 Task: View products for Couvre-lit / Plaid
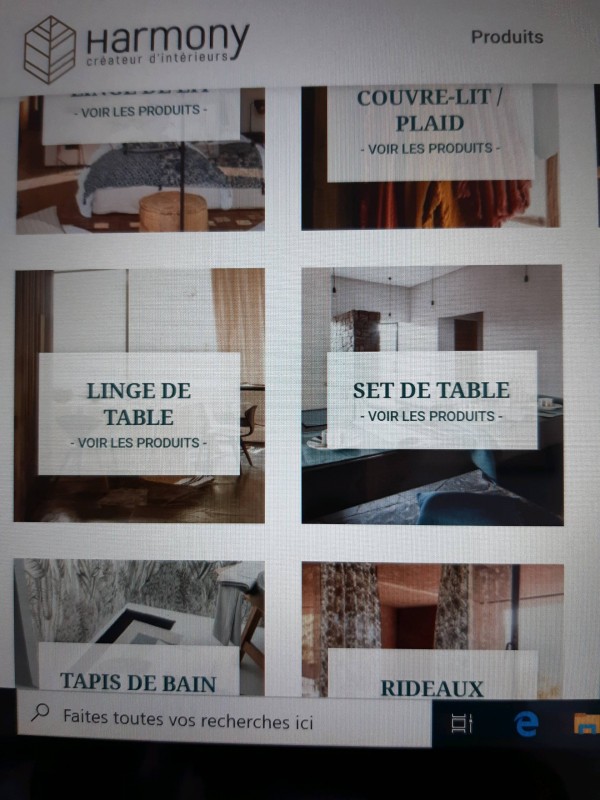point(429,148)
